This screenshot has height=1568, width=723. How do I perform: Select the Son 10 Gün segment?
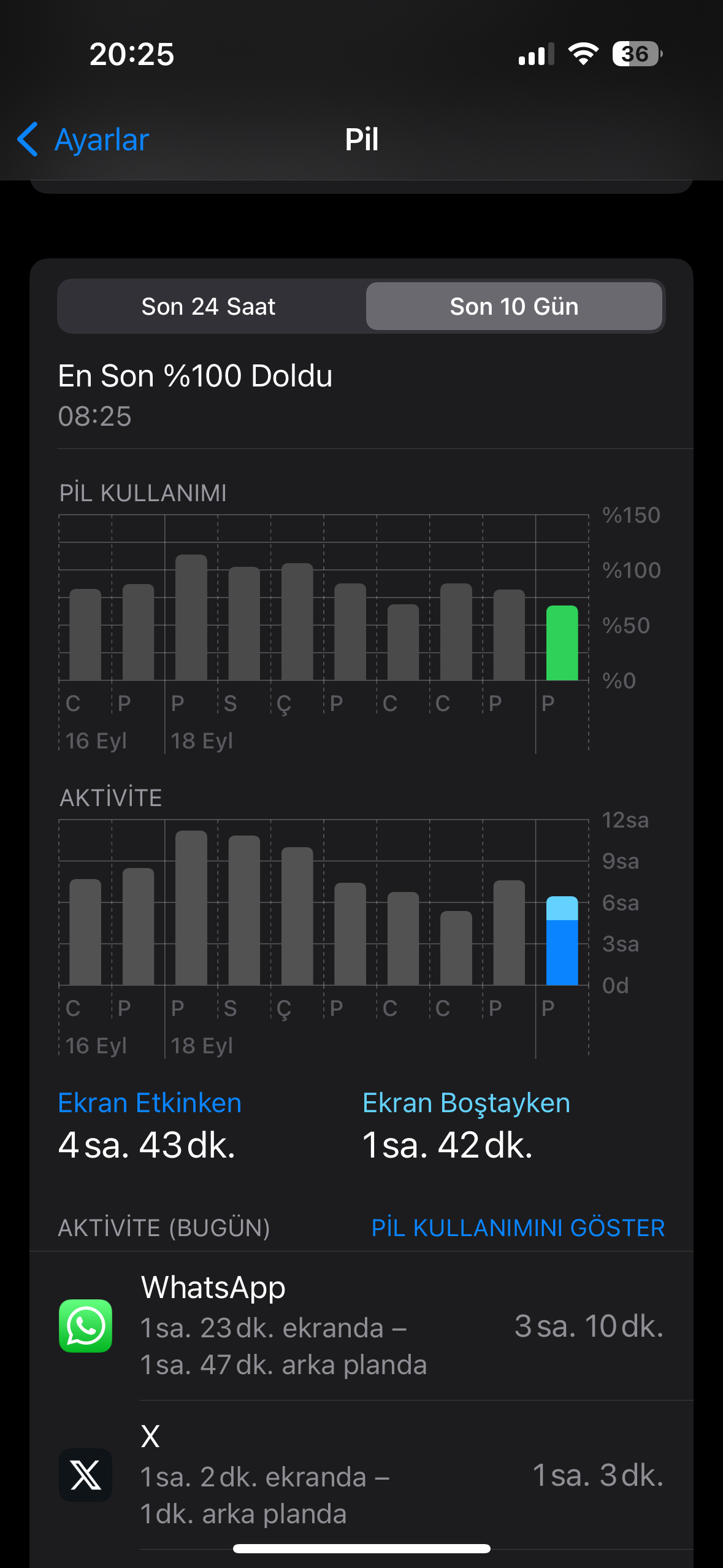514,306
